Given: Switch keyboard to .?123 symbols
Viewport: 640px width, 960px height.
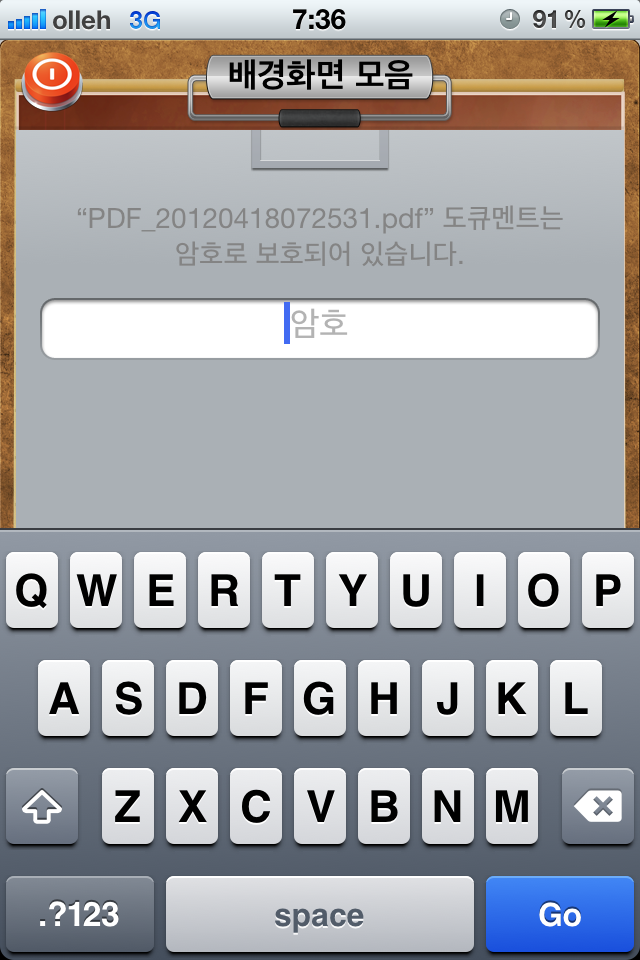Looking at the screenshot, I should click(80, 914).
